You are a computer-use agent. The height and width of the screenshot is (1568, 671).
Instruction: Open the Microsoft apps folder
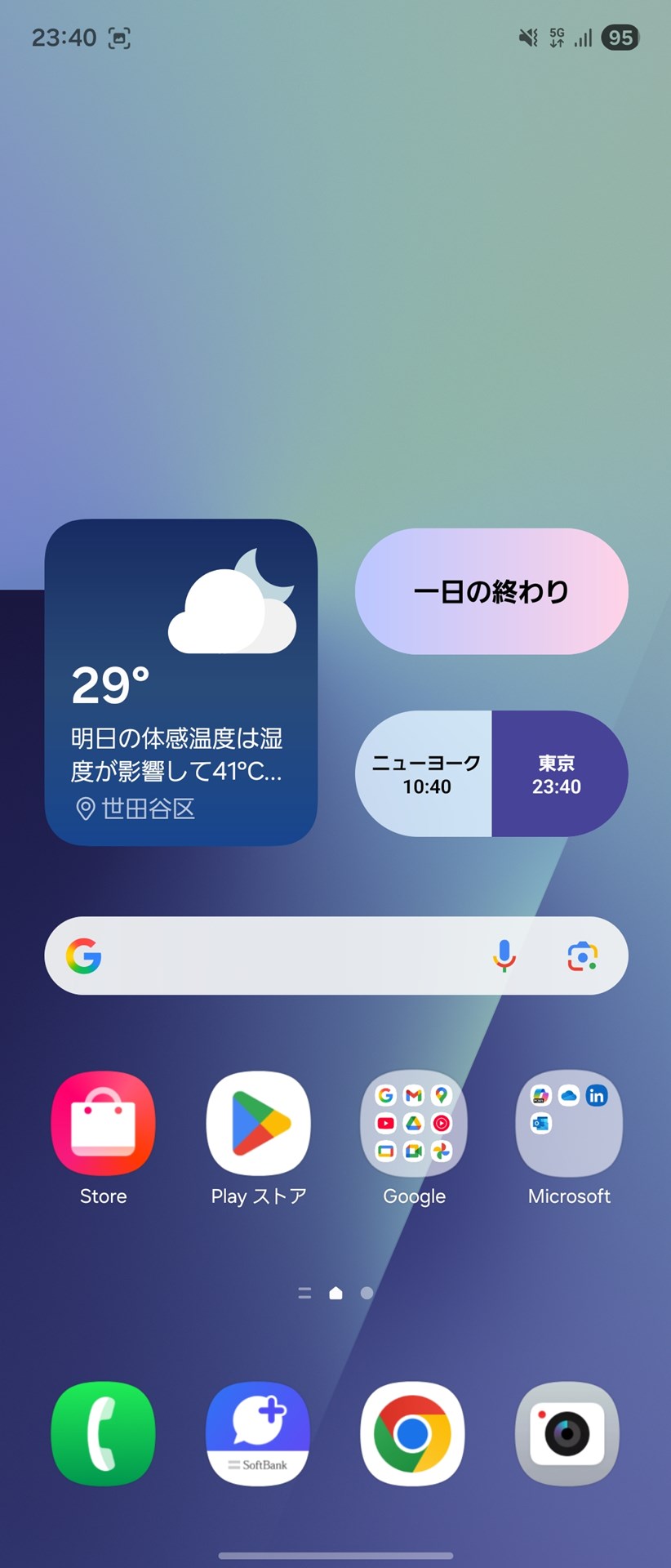coord(568,1123)
